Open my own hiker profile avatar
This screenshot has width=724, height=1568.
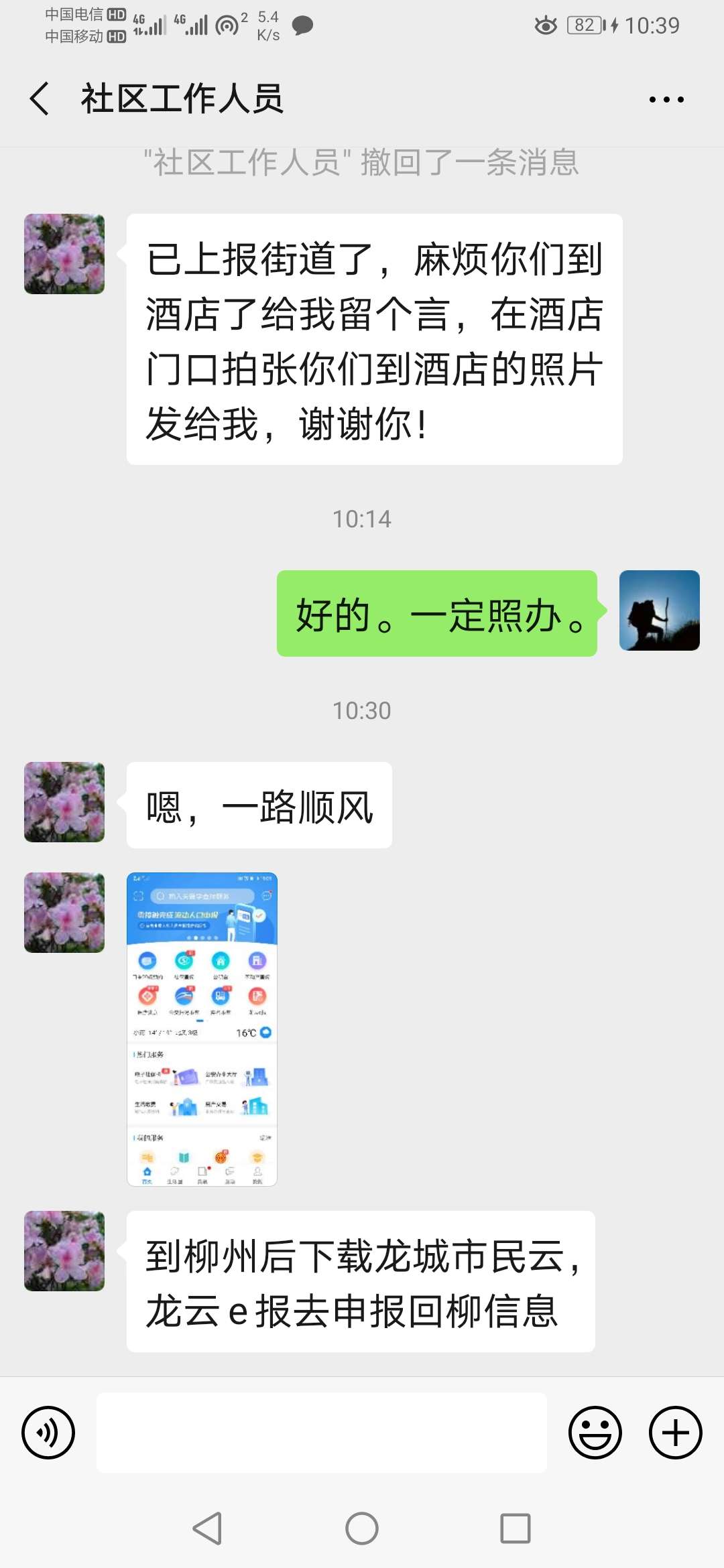(659, 610)
